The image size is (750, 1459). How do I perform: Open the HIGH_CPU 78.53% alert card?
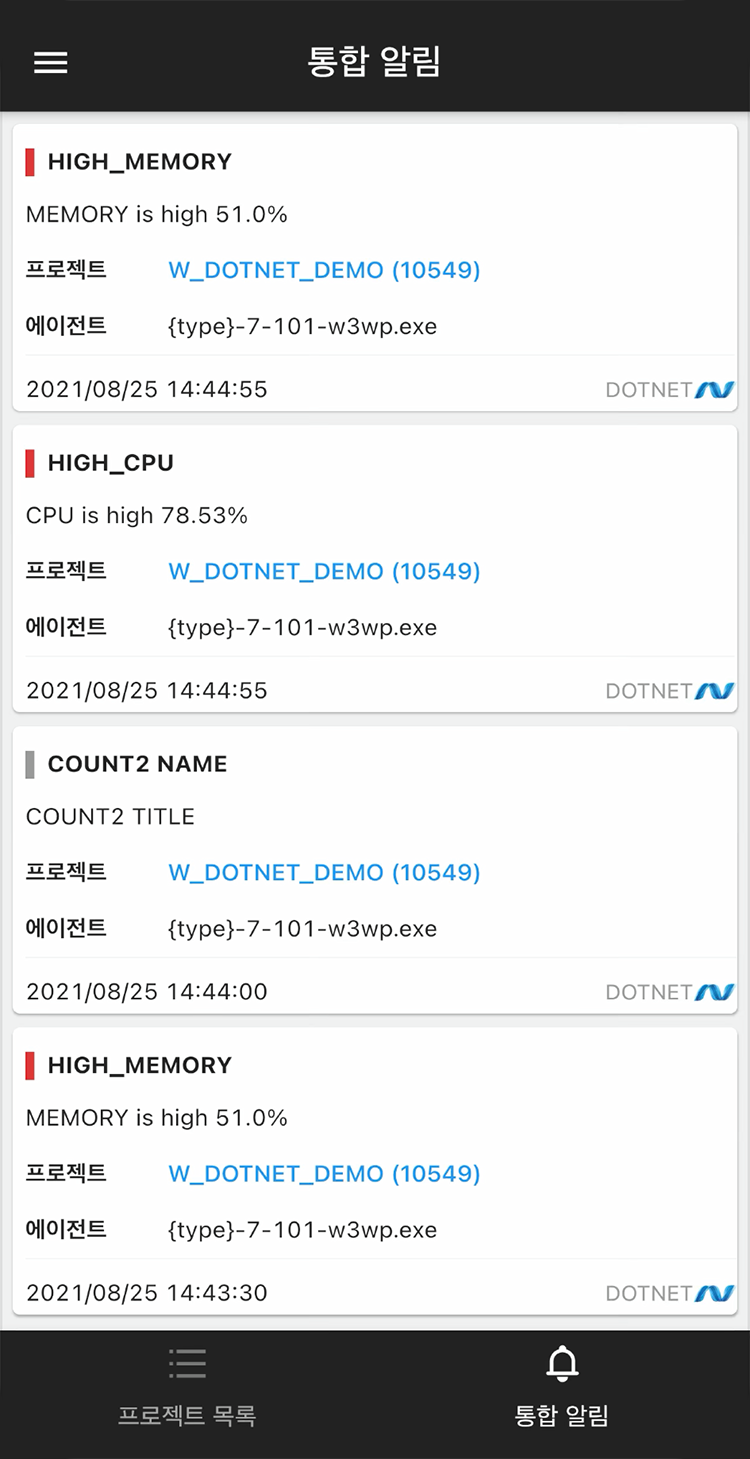(x=375, y=568)
